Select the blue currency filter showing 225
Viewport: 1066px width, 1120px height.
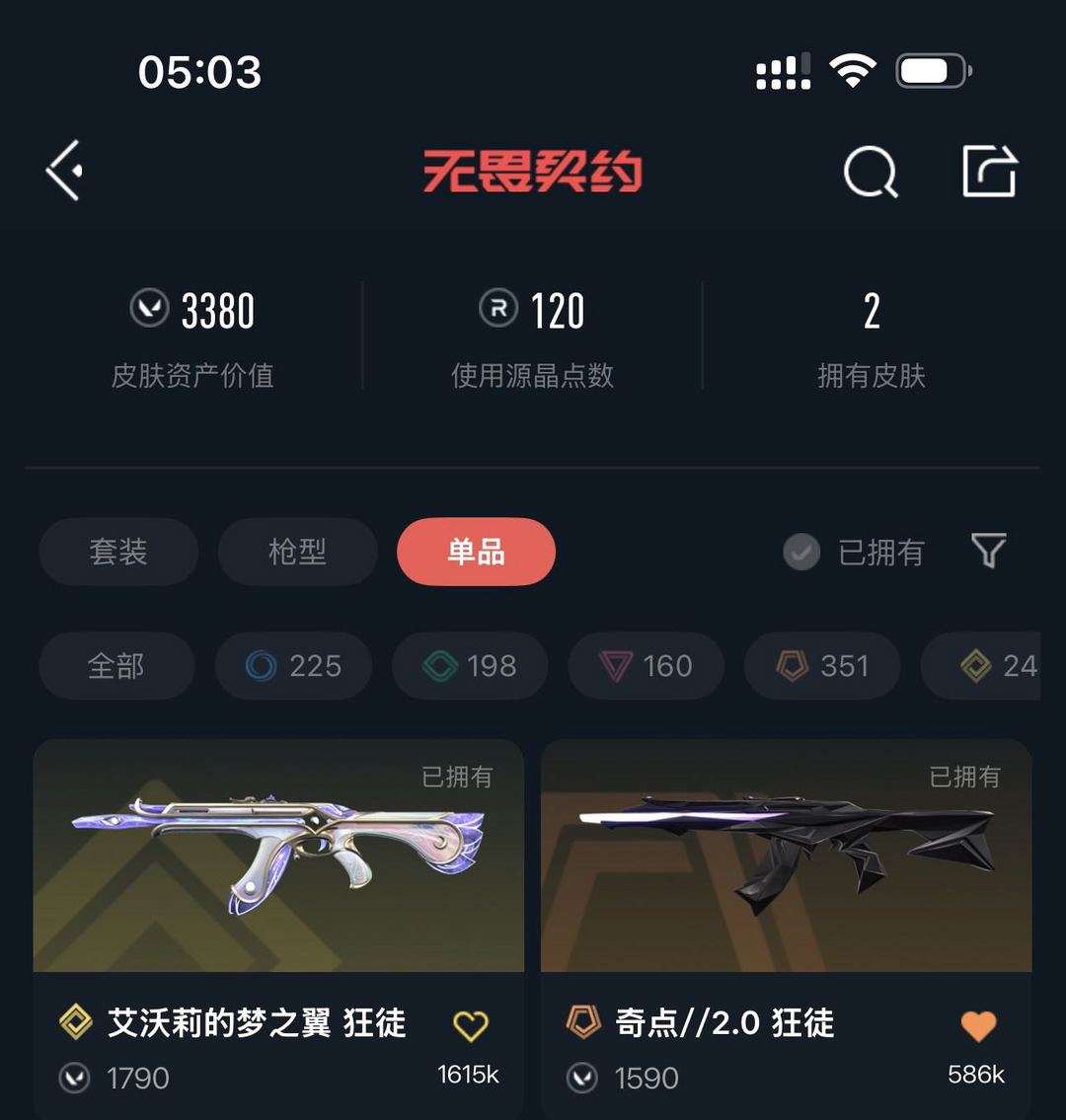293,666
